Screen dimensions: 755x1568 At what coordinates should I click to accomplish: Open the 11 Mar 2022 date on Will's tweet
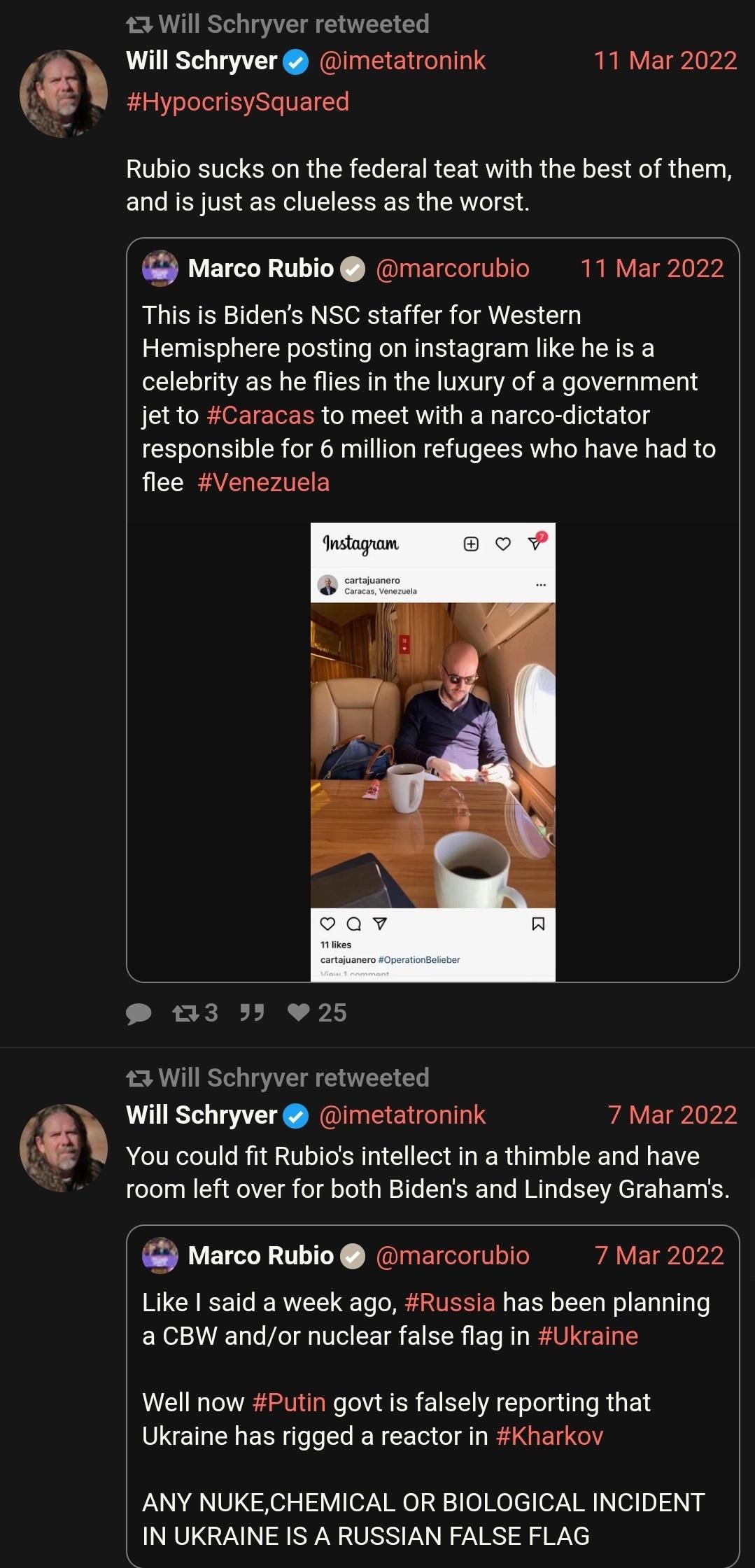click(x=665, y=61)
